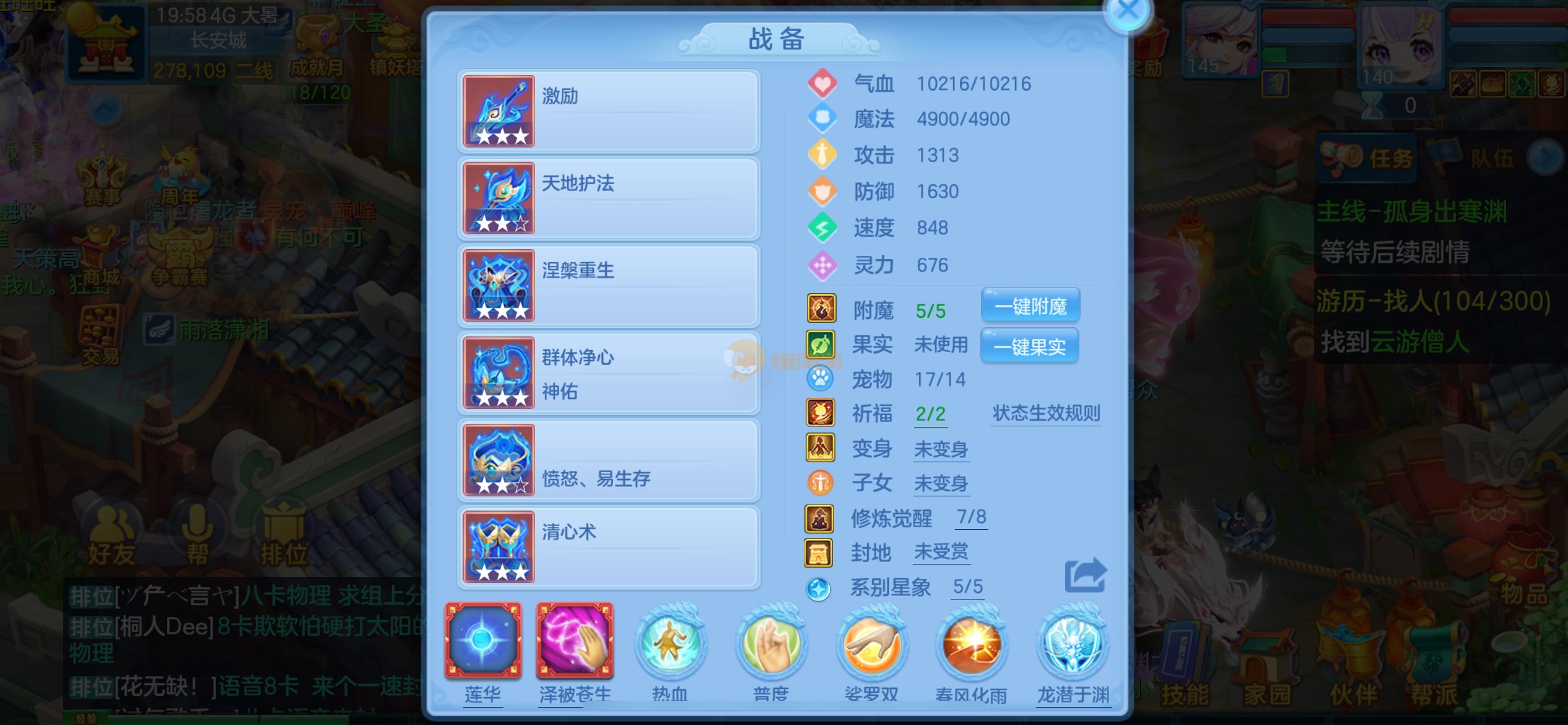Open the 涅槃重生 equipment row
The image size is (1568, 725).
(609, 286)
